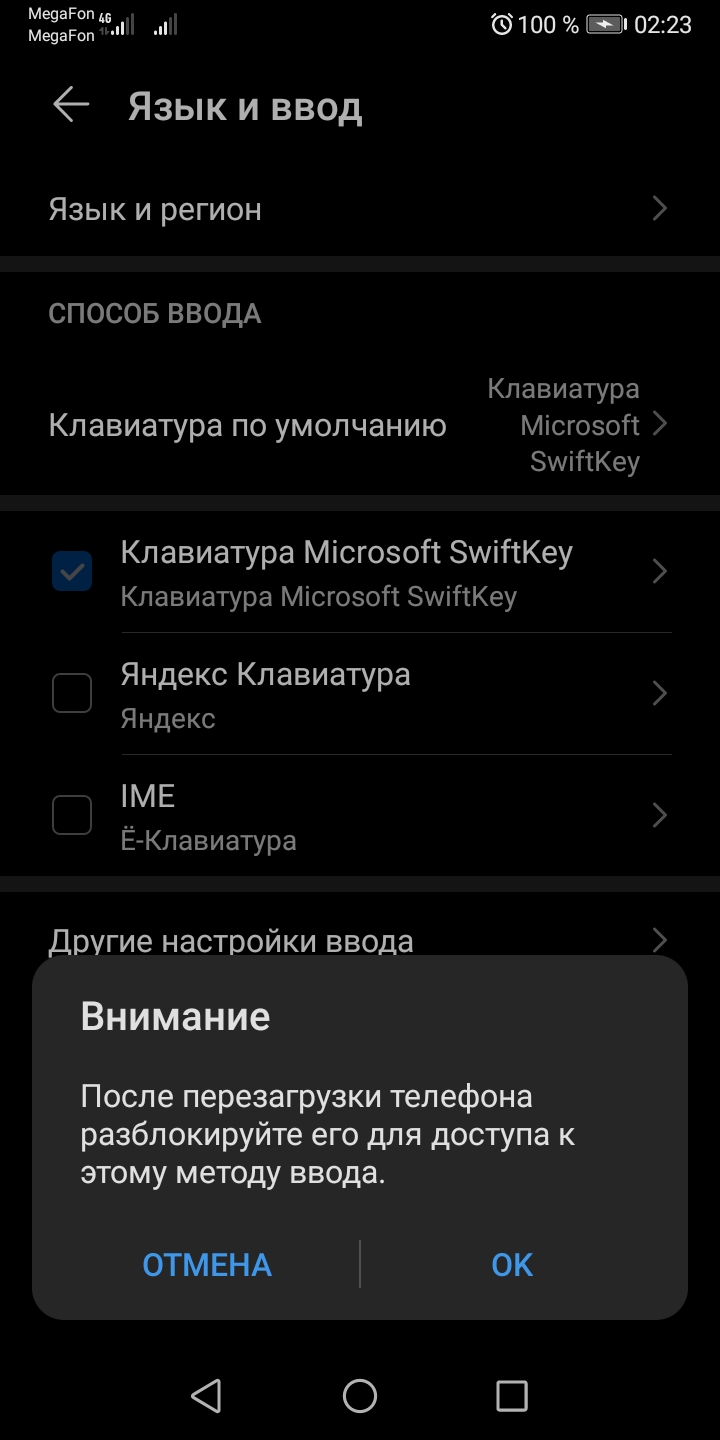The height and width of the screenshot is (1440, 720).
Task: Check the IME Ё-Клавиатура checkbox
Action: 72,816
